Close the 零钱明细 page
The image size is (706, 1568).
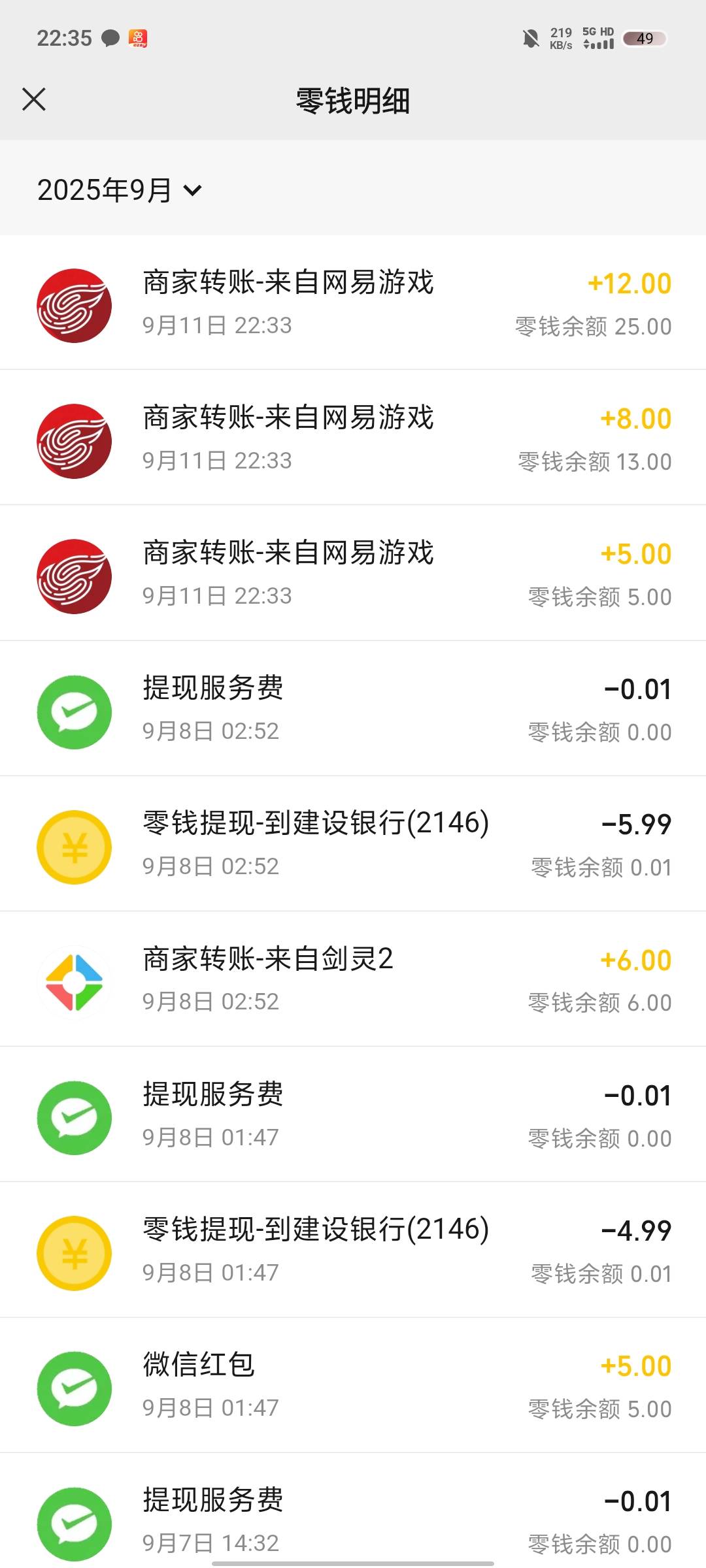coord(34,100)
